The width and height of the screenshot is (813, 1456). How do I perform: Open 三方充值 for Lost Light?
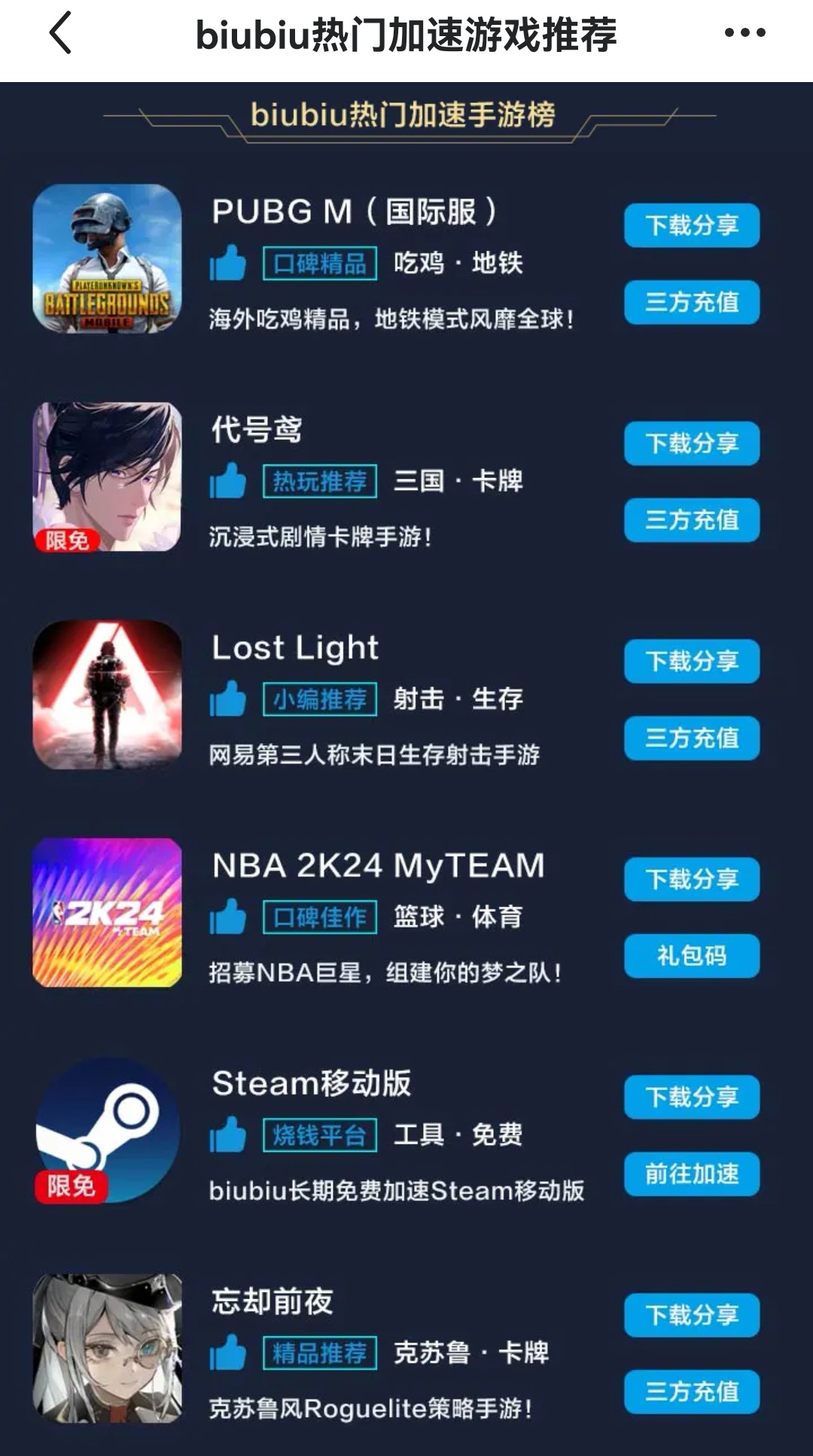click(x=692, y=738)
